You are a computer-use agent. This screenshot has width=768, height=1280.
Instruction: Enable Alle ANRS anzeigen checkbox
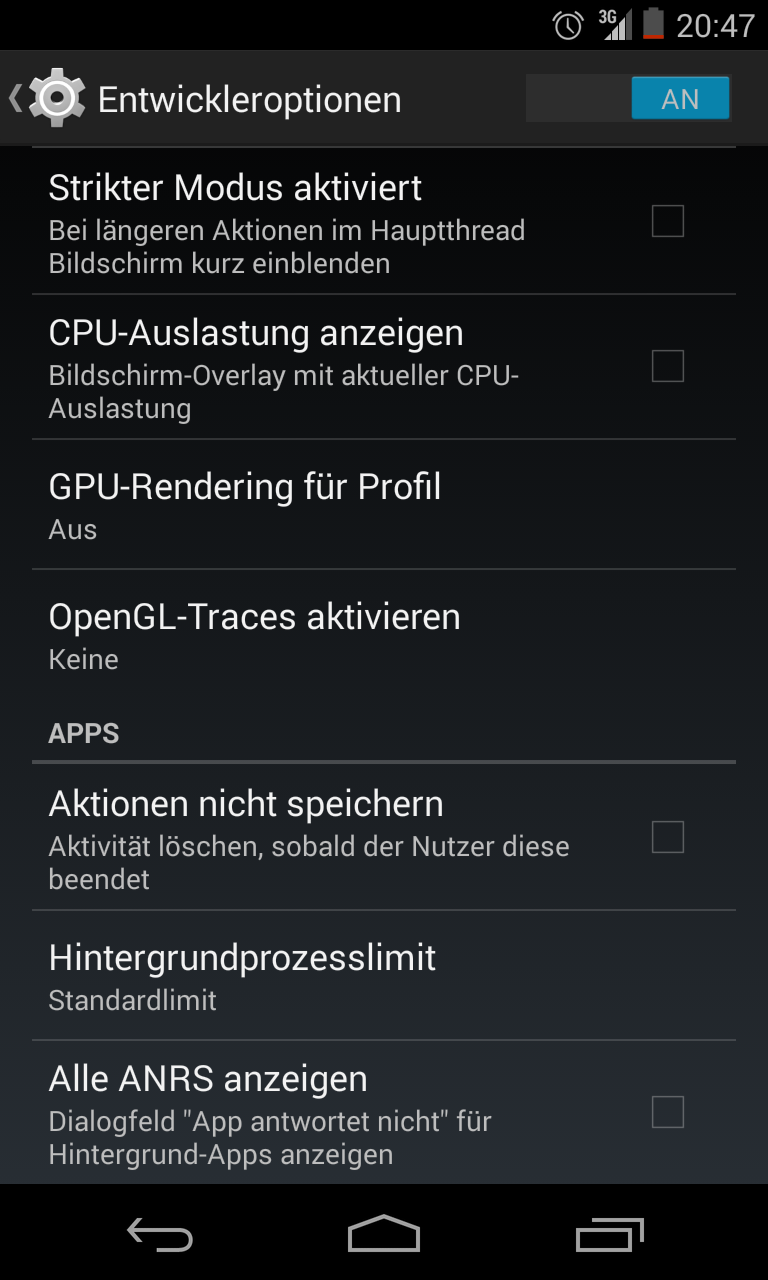click(668, 1111)
